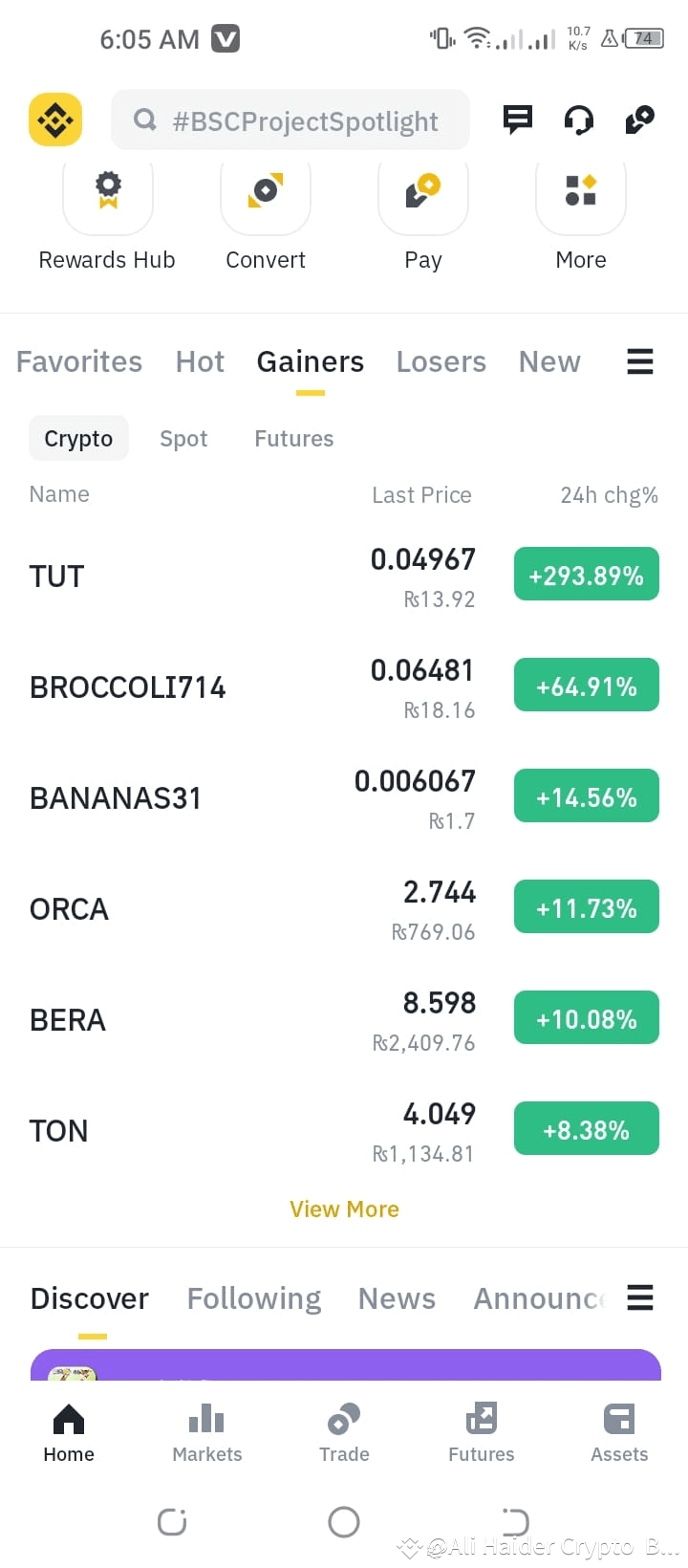Expand the markets list hamburger menu
688x1568 pixels.
click(639, 361)
